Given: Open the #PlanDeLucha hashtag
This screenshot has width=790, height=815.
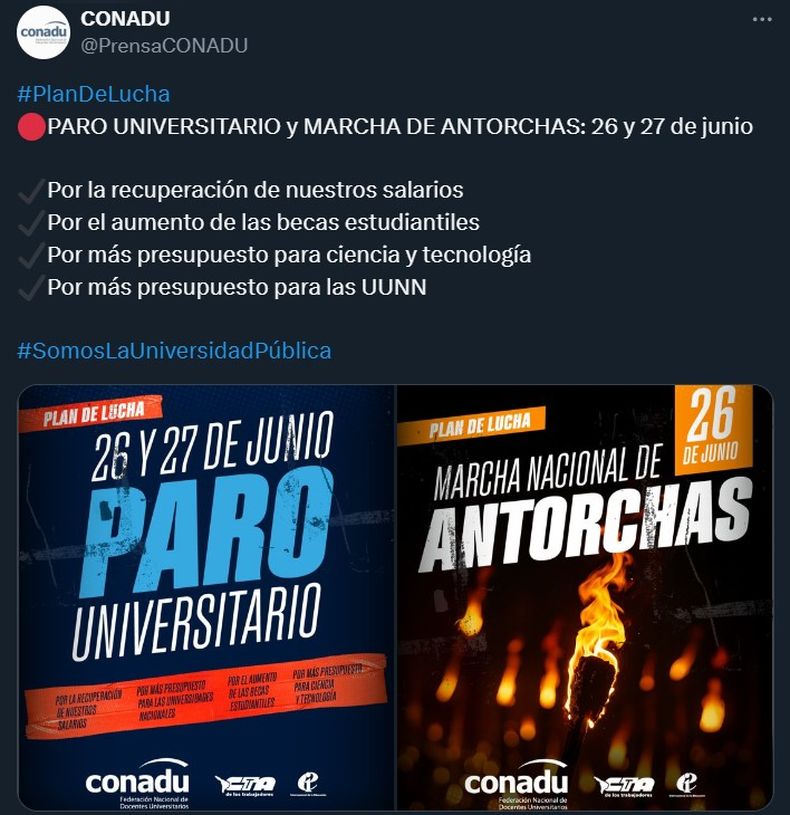Looking at the screenshot, I should tap(94, 94).
